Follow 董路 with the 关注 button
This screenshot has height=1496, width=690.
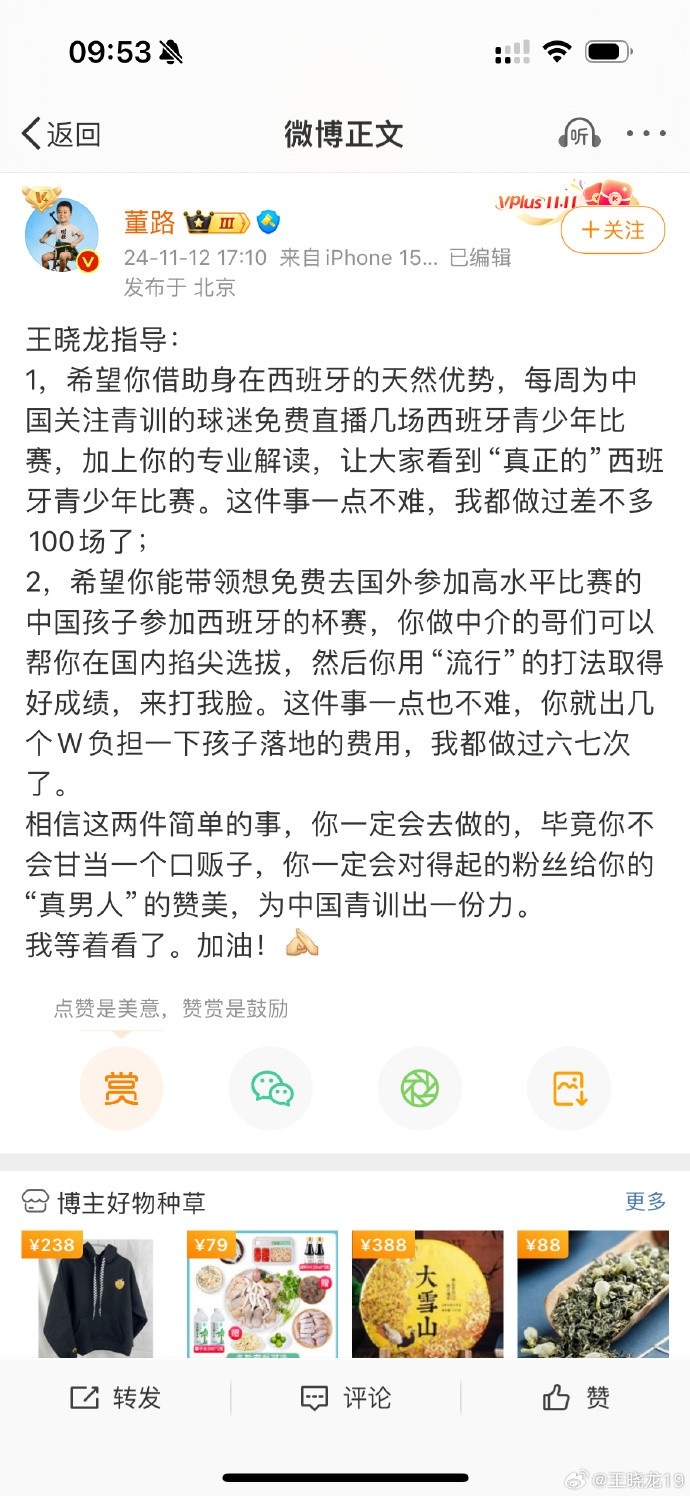click(612, 230)
